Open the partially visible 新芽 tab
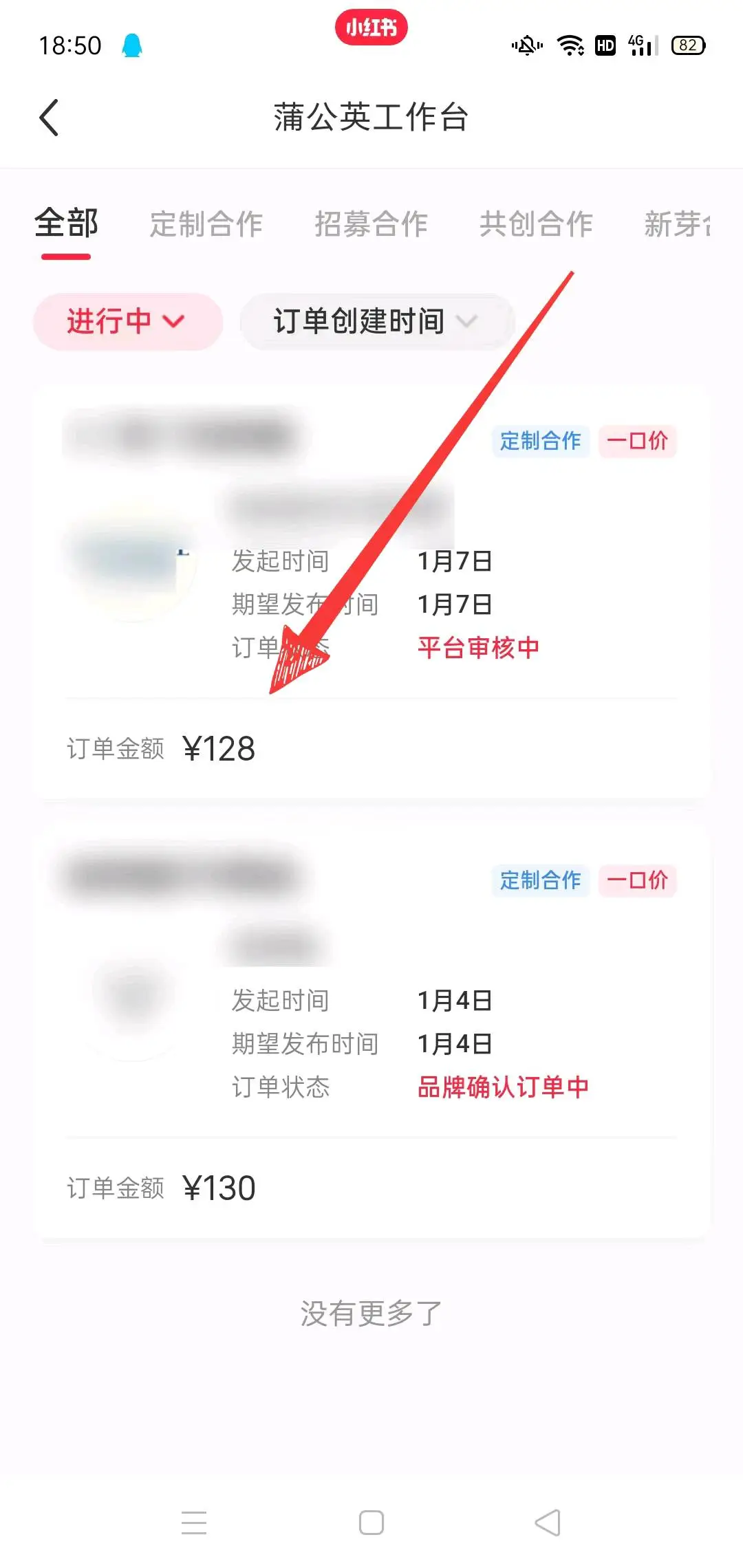 coord(678,224)
